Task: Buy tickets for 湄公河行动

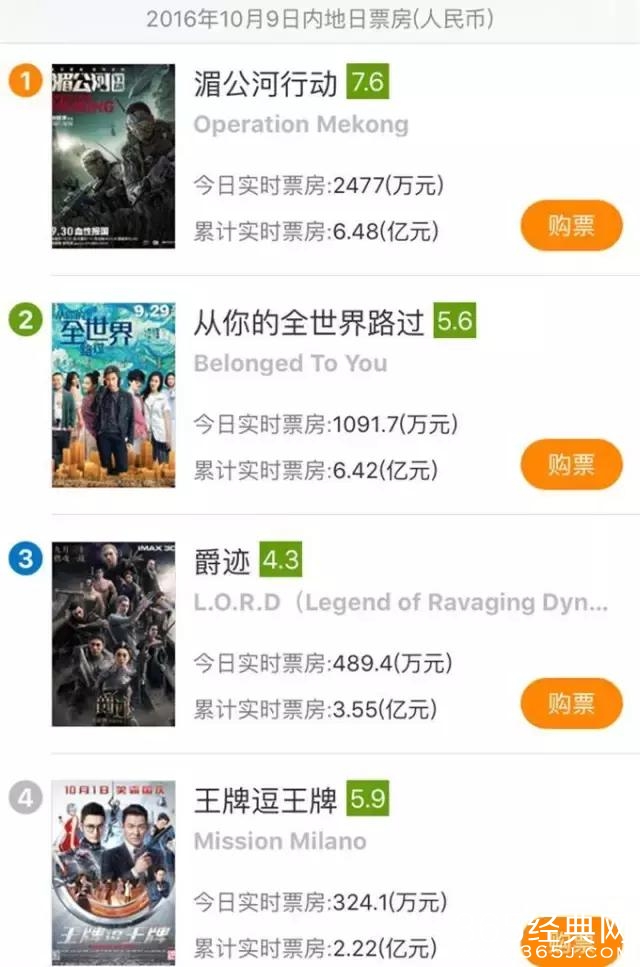Action: click(x=572, y=226)
